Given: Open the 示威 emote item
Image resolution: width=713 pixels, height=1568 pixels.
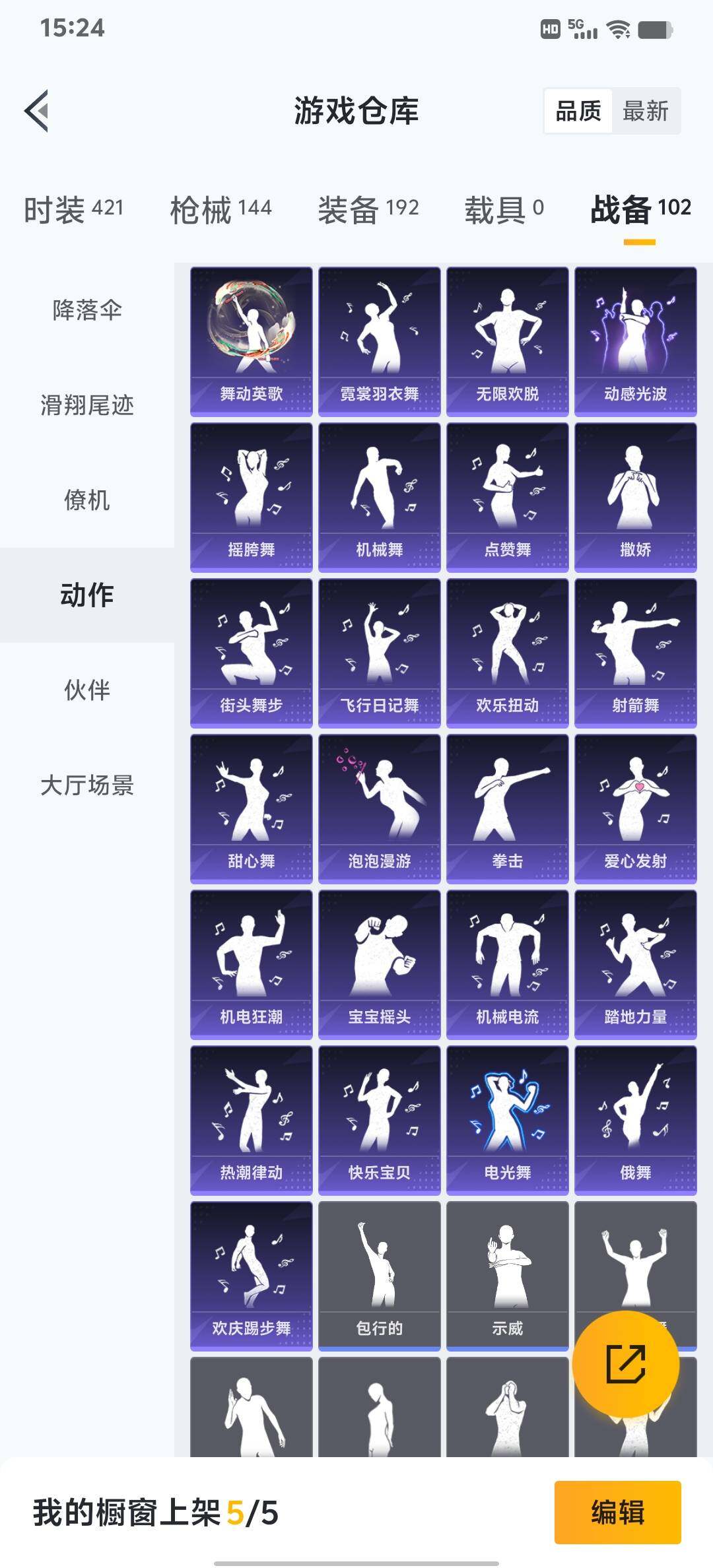Looking at the screenshot, I should click(508, 1276).
